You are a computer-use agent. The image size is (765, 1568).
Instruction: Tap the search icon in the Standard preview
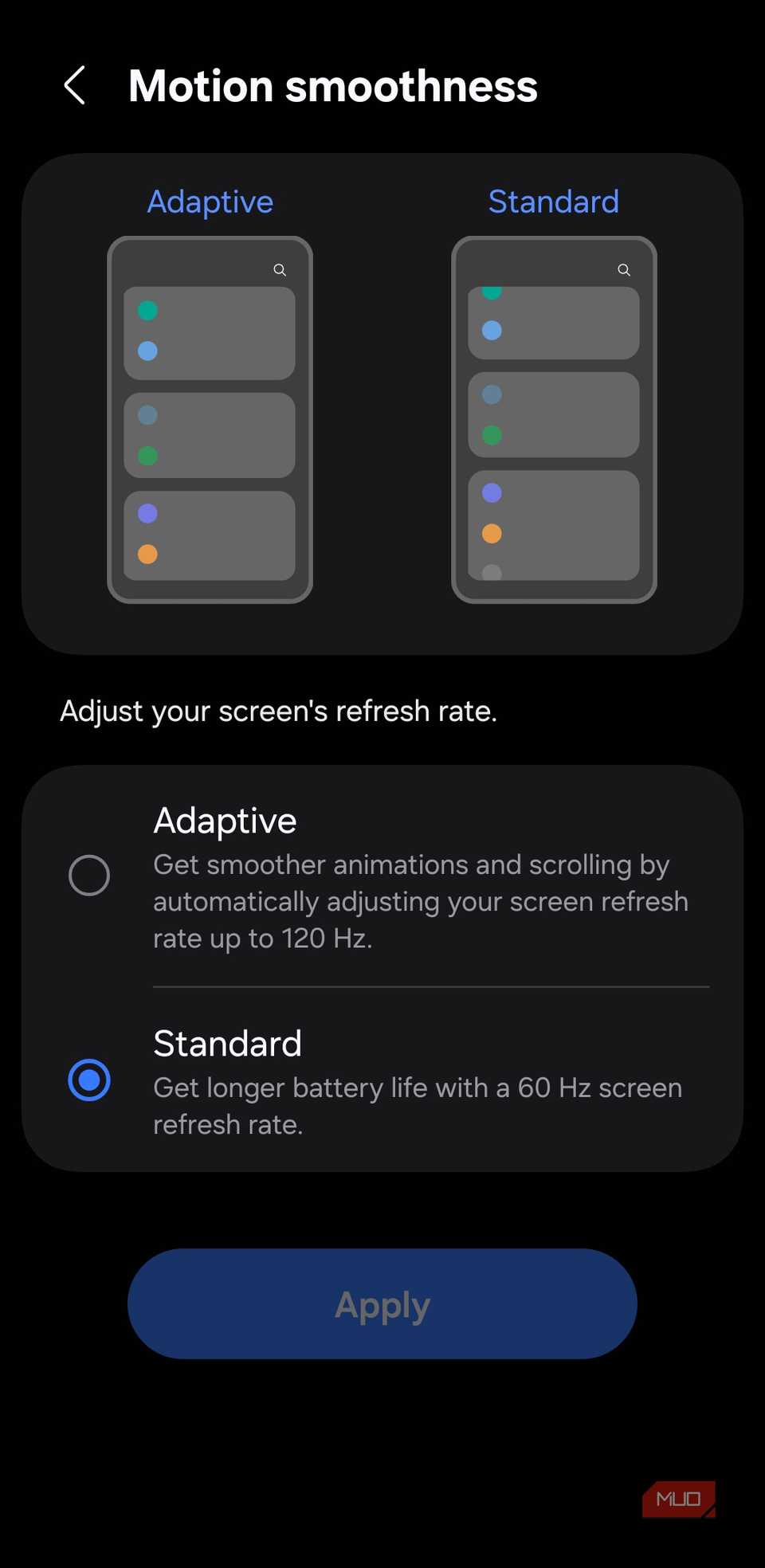(x=624, y=270)
